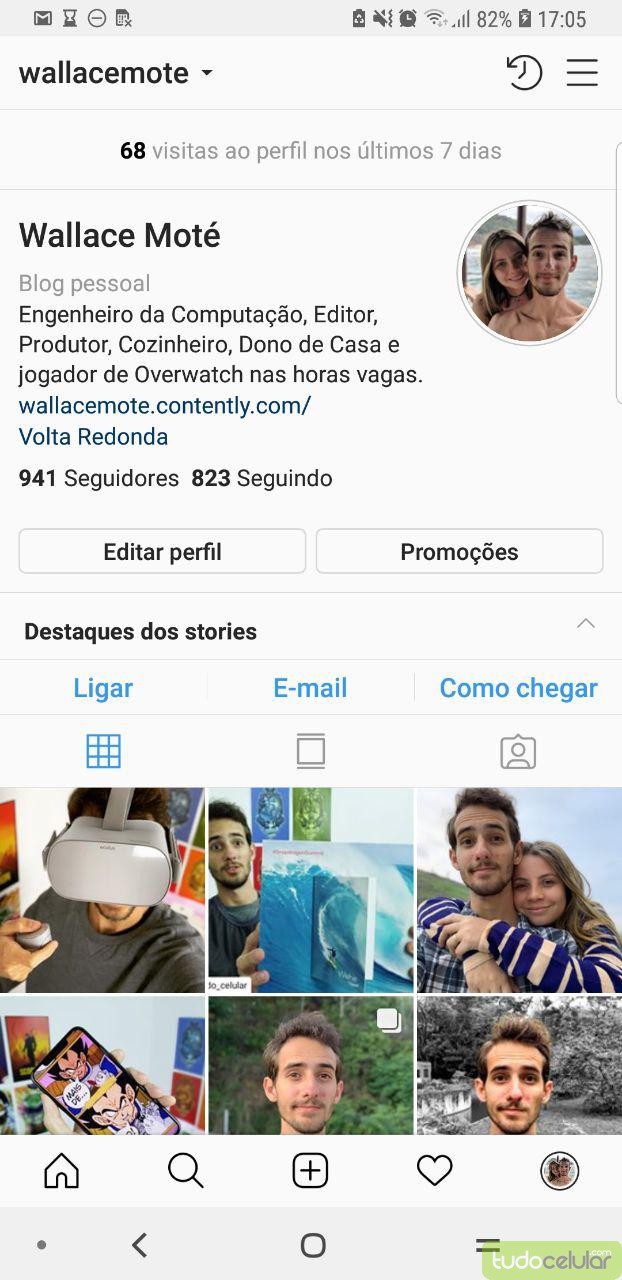The image size is (622, 1280).
Task: Open the wallacemote.contently.com link
Action: tap(165, 405)
